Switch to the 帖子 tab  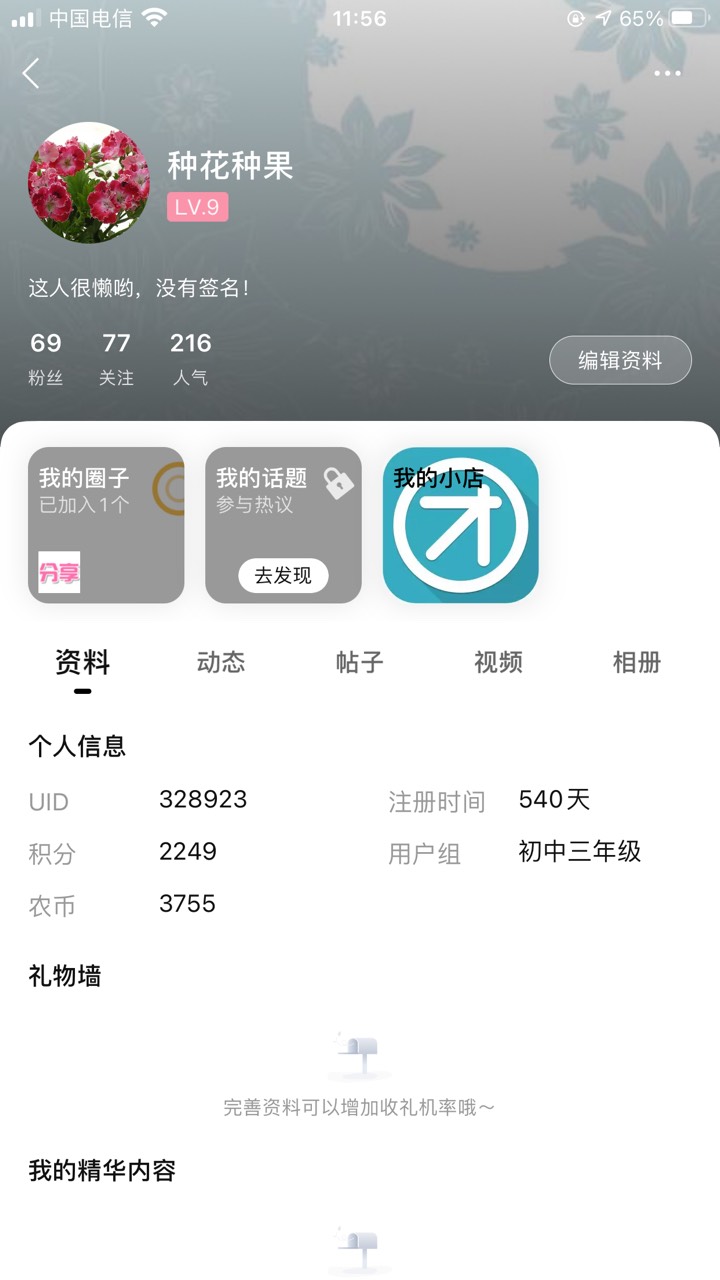[x=360, y=662]
